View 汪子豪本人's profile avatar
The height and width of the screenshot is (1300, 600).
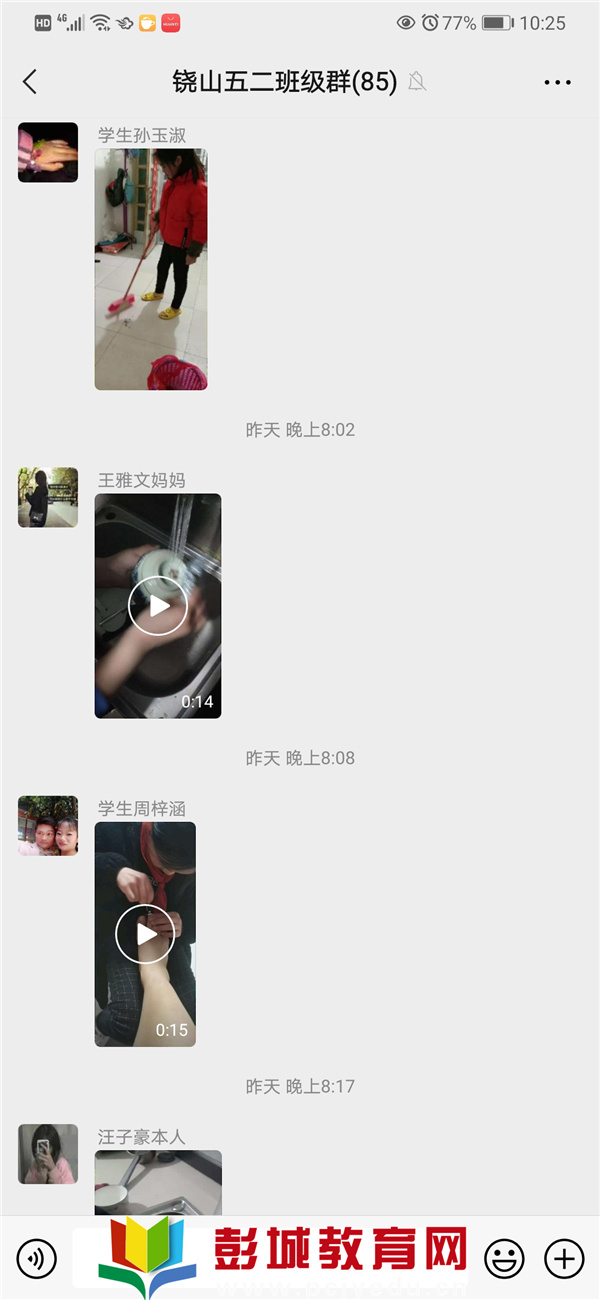pos(48,1153)
